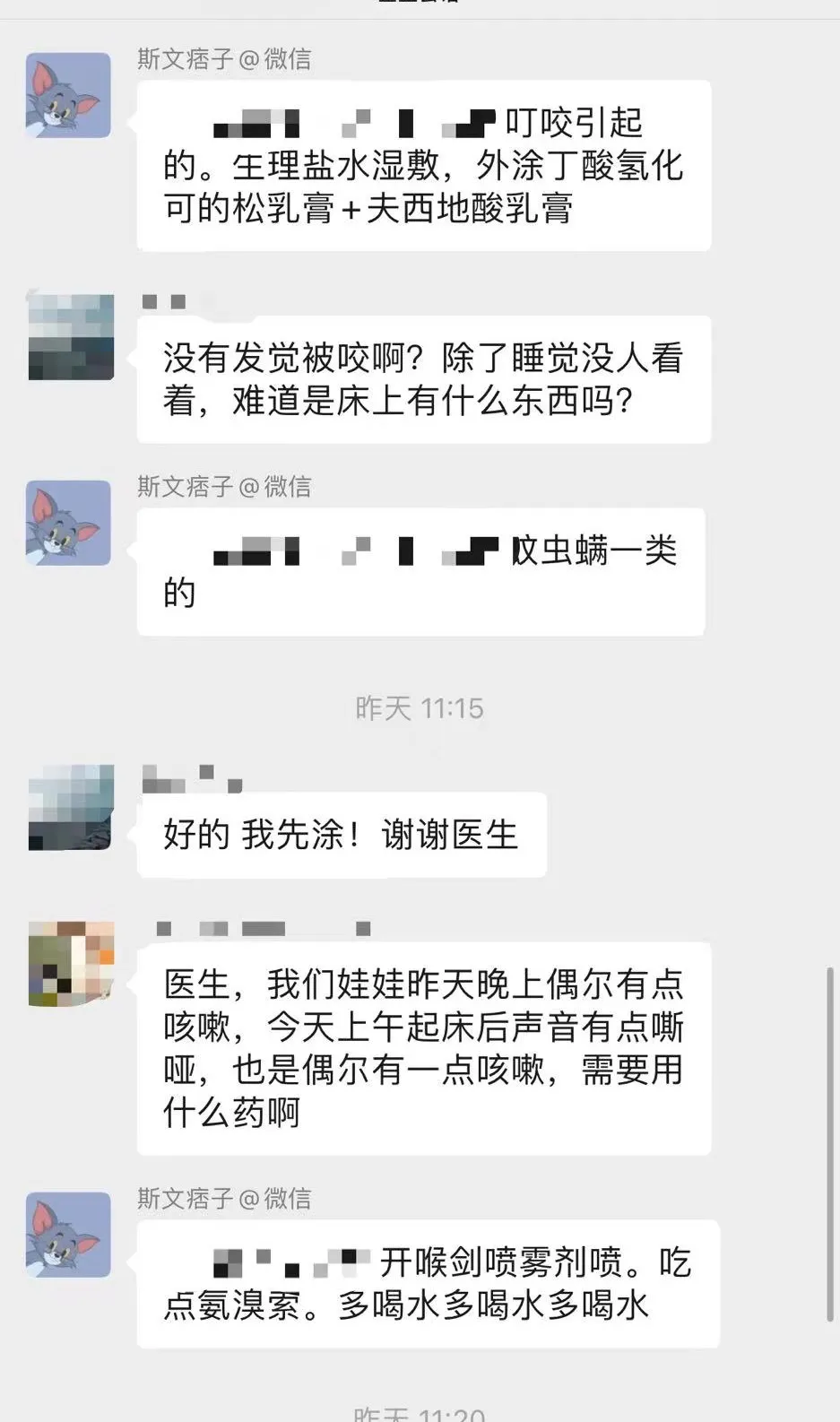The image size is (840, 1422).
Task: Open 斯文痞子's avatar beside the 蚊虫螨一类的 message
Action: 68,523
